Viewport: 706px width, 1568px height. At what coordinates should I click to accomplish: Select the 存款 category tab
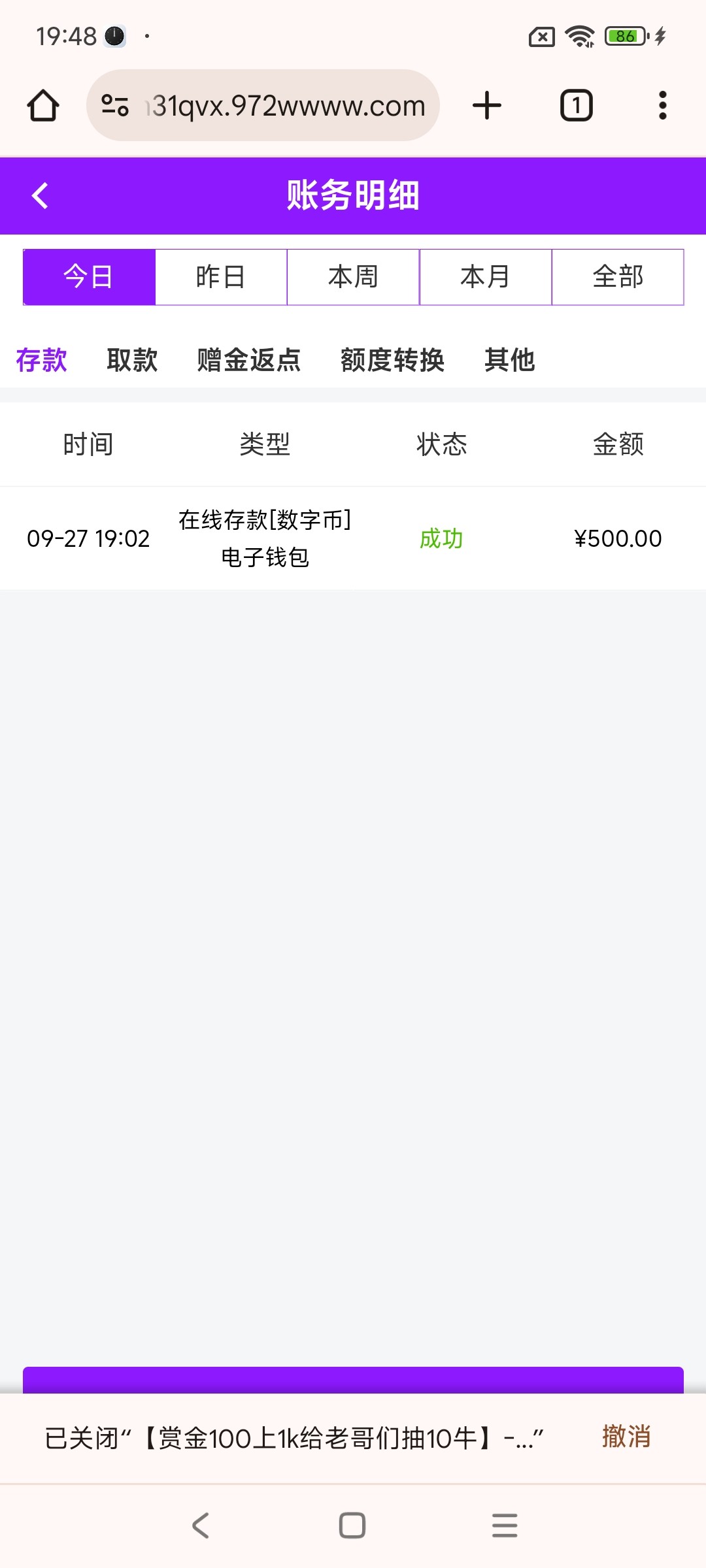41,360
